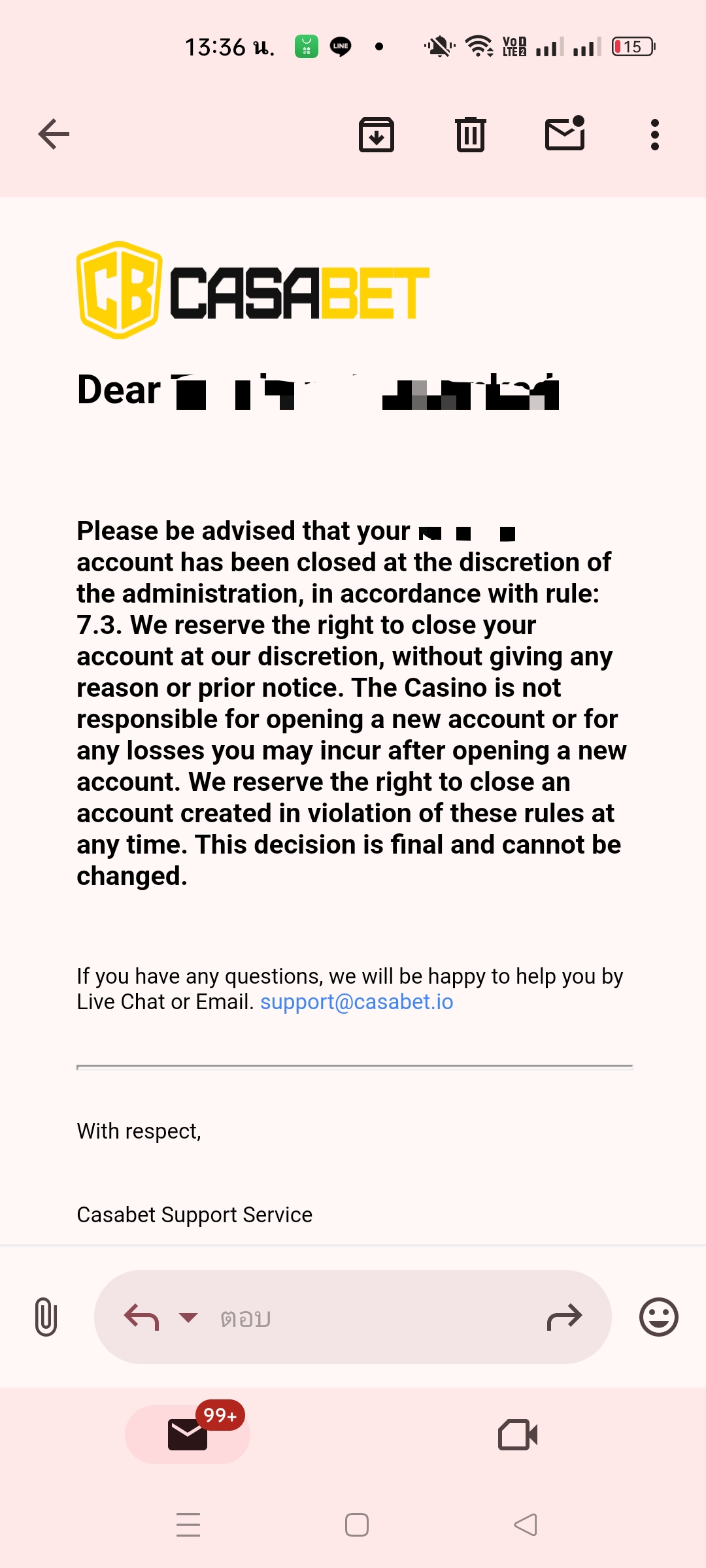Open the support@casabet.io email link
This screenshot has height=1568, width=706.
(356, 1002)
